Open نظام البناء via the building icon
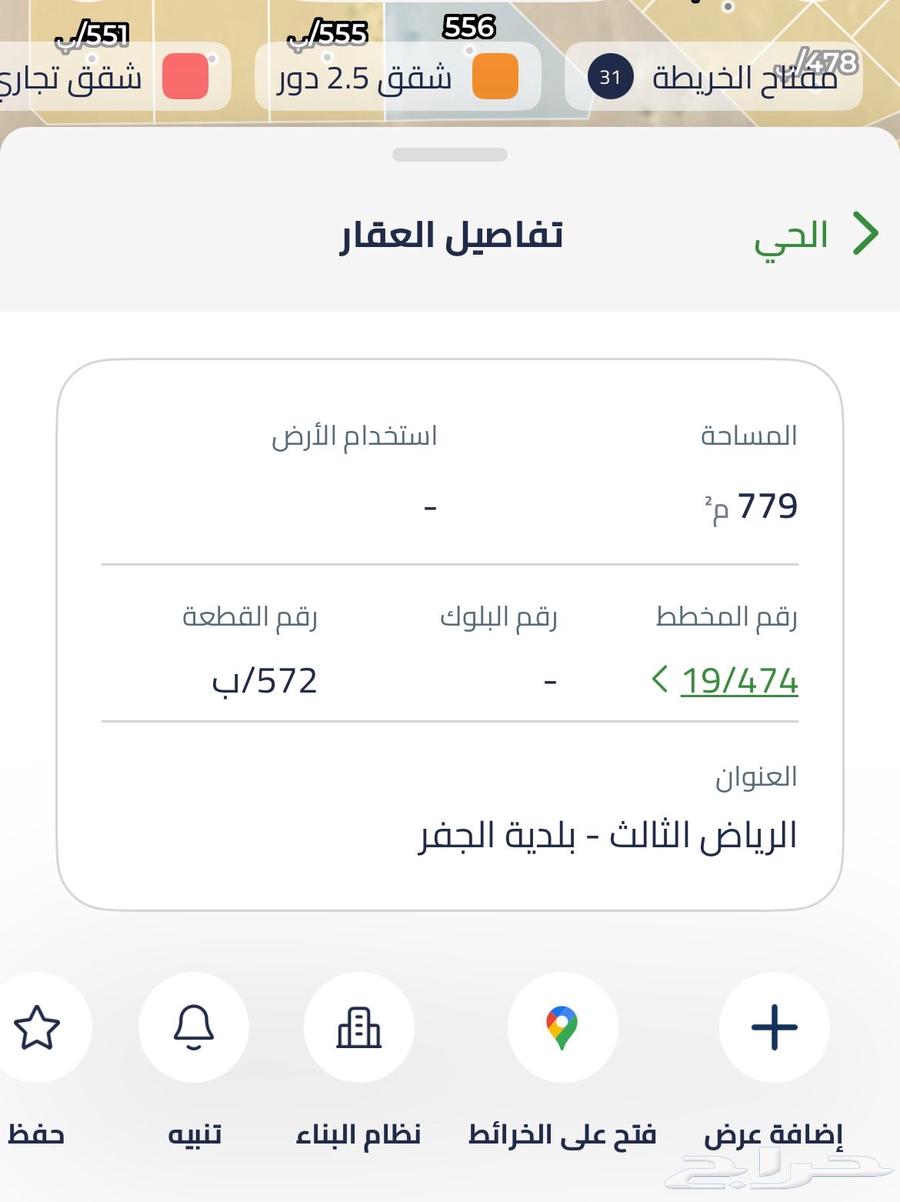900x1202 pixels. tap(358, 1027)
